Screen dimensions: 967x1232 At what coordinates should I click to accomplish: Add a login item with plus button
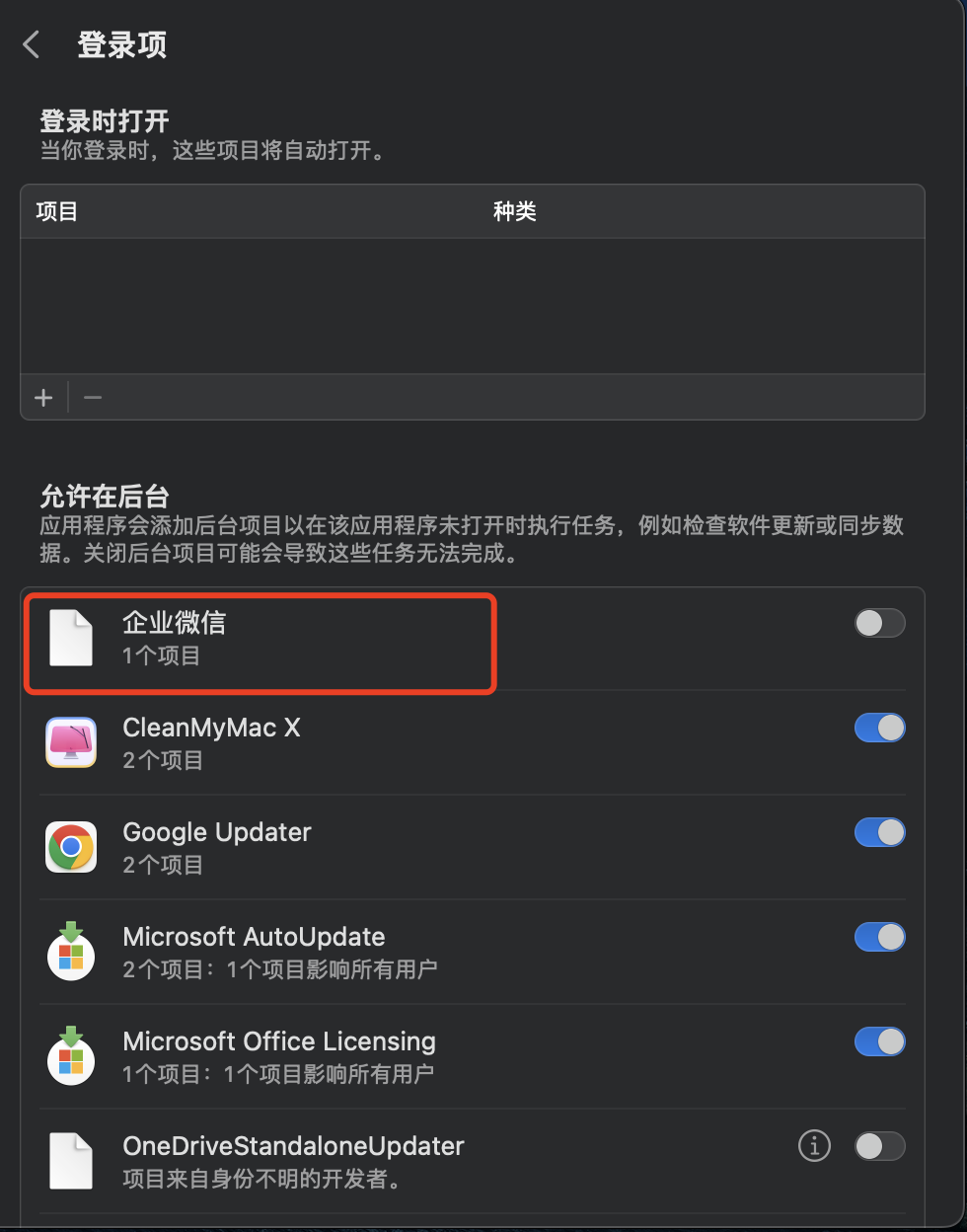click(x=43, y=398)
